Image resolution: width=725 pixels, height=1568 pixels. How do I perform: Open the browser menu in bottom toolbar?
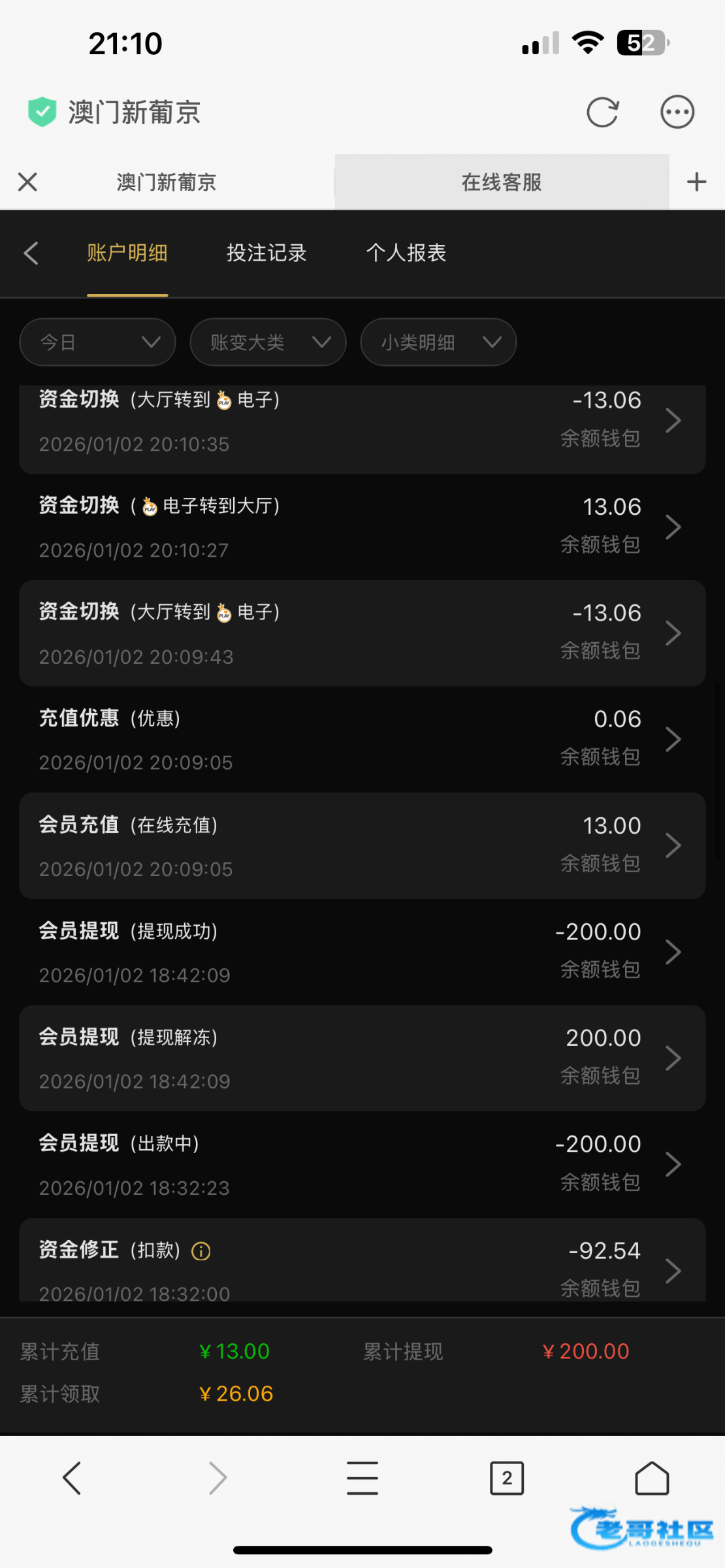[362, 1478]
